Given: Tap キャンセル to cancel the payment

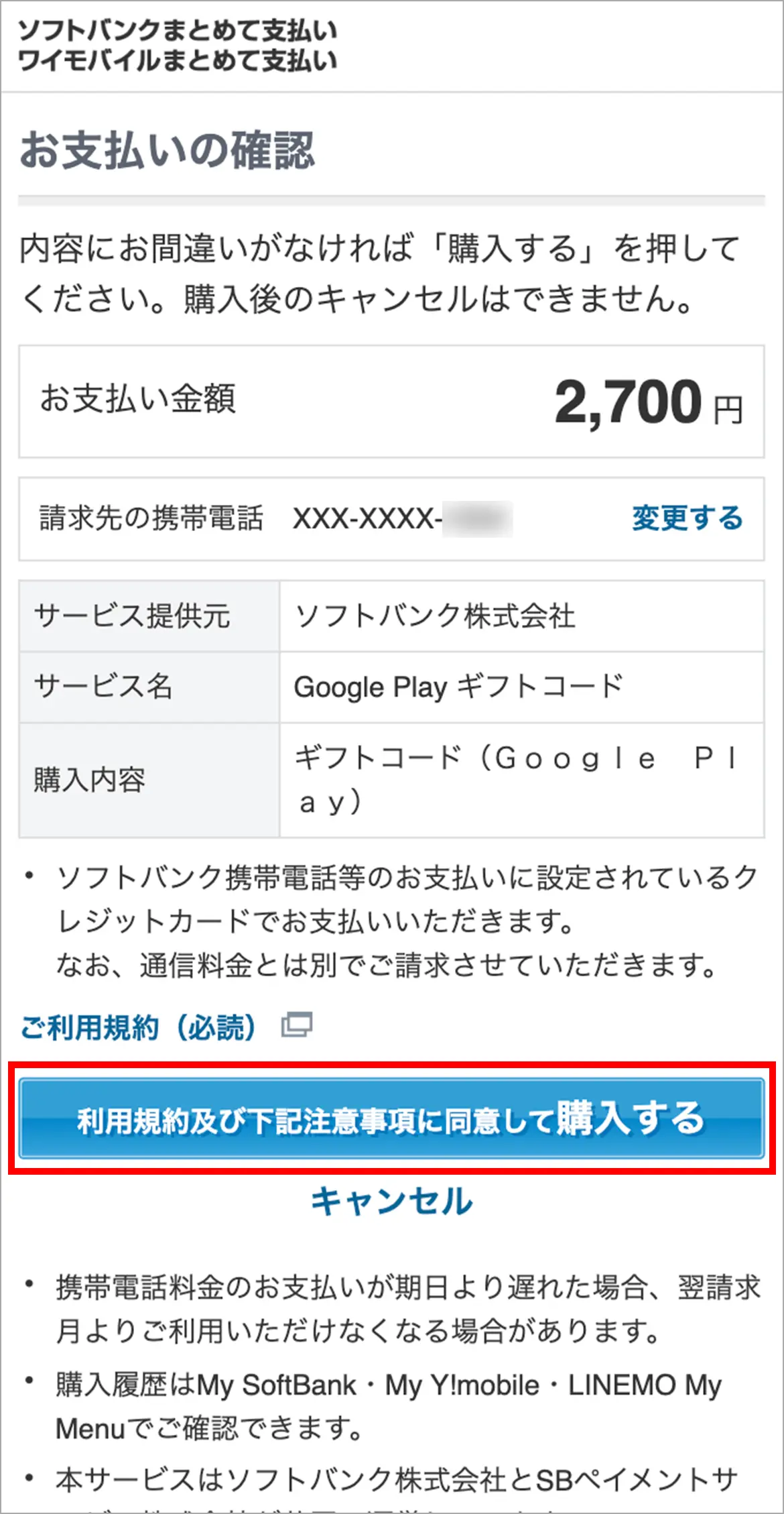Looking at the screenshot, I should pos(391,1200).
